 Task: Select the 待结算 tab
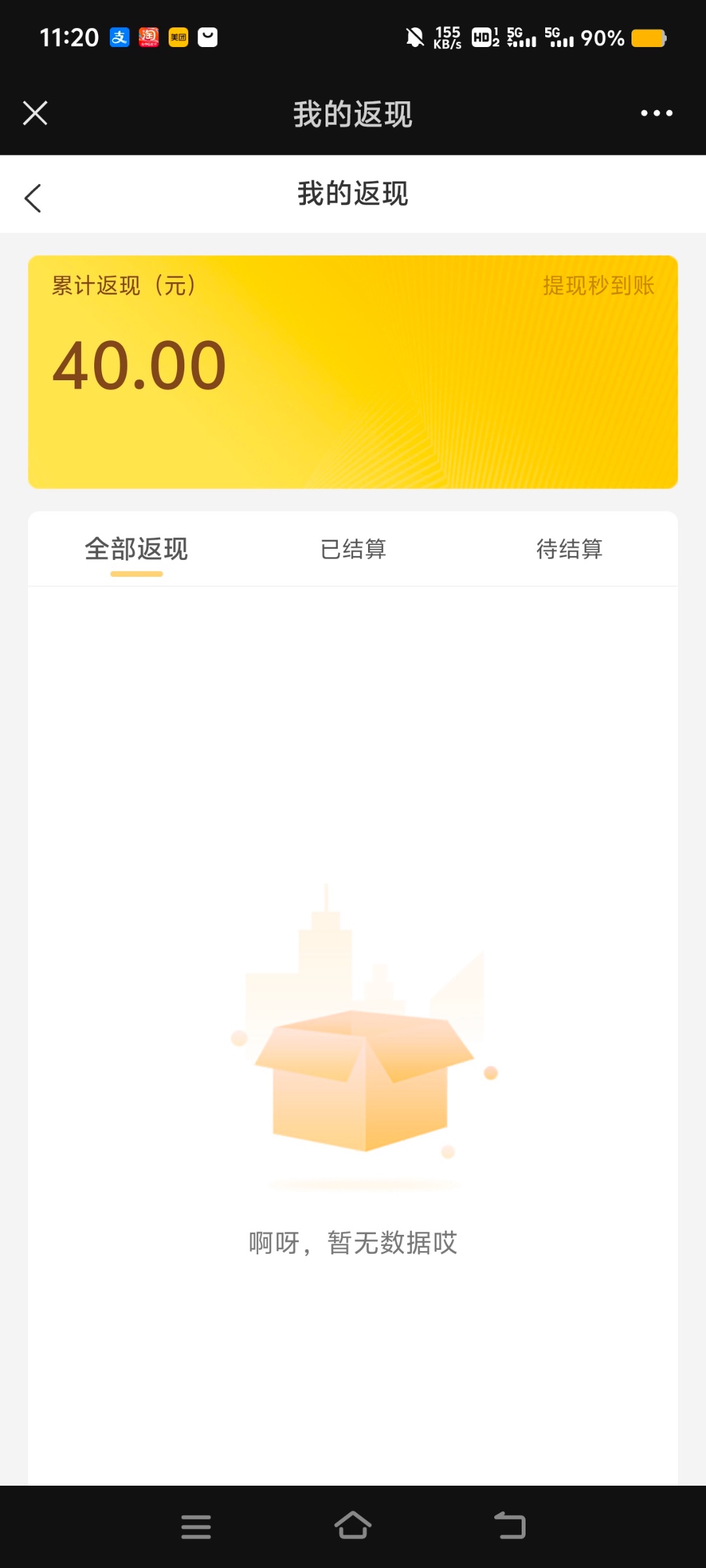[x=569, y=549]
